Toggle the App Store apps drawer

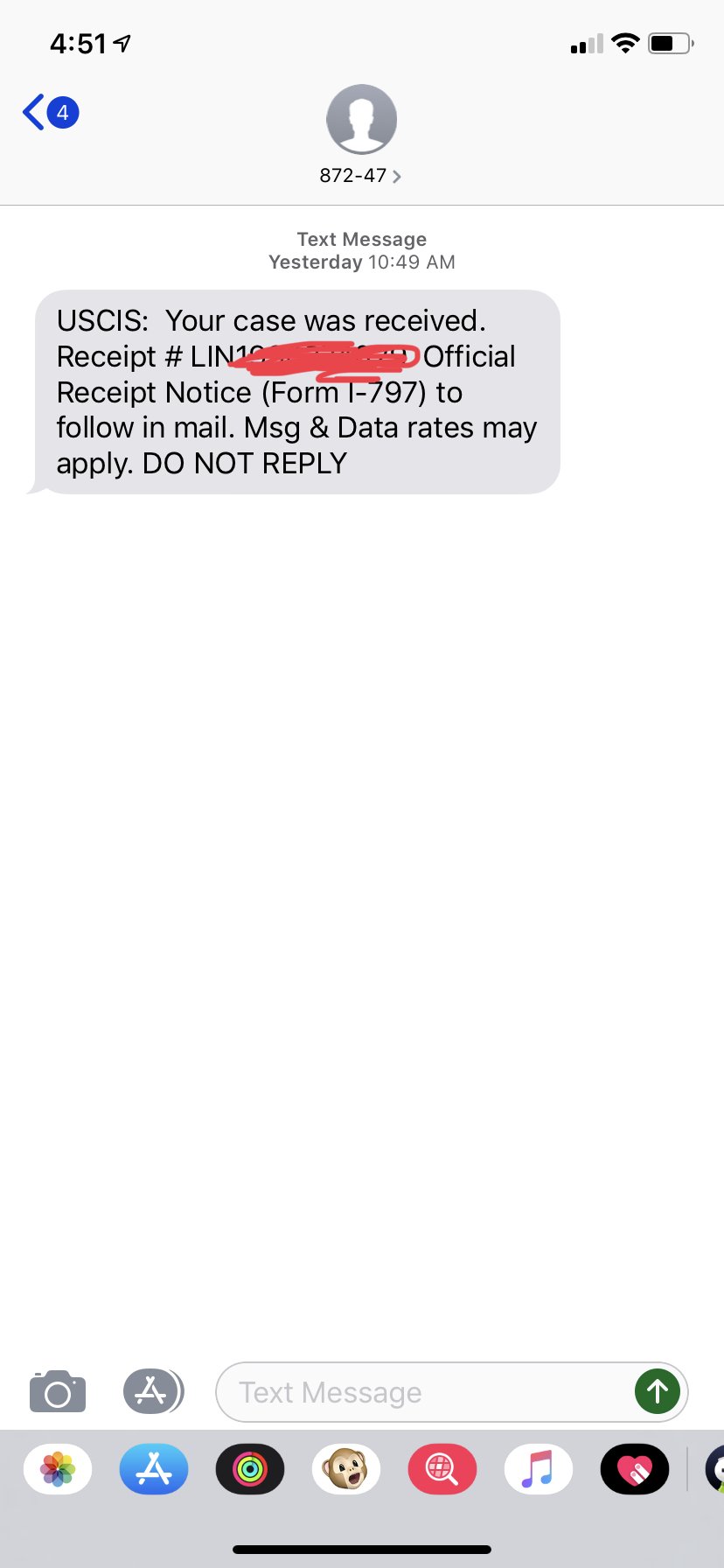153,1391
